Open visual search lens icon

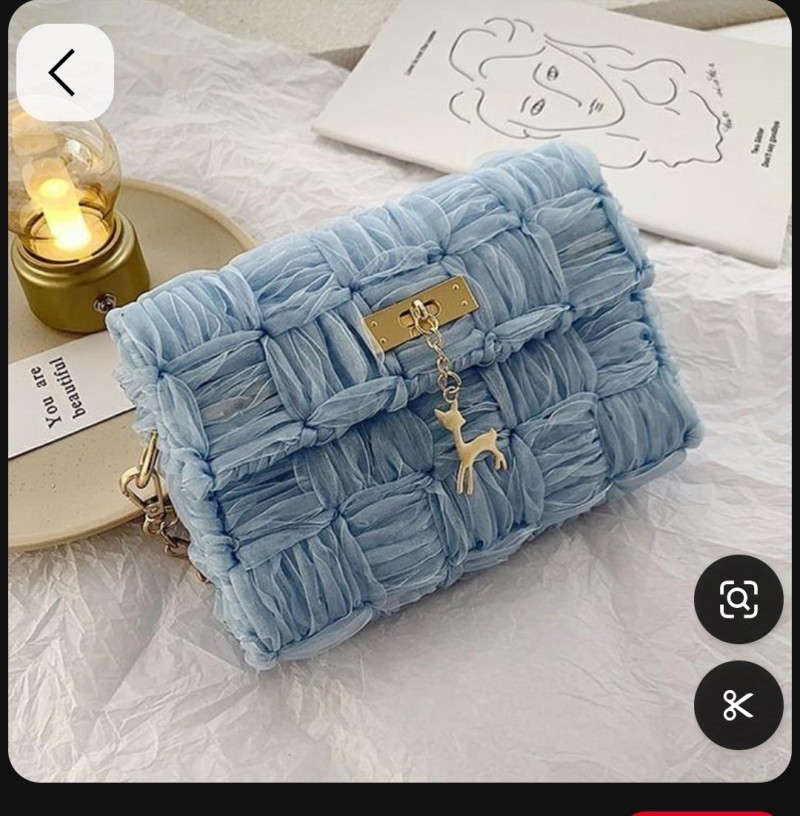tap(738, 599)
